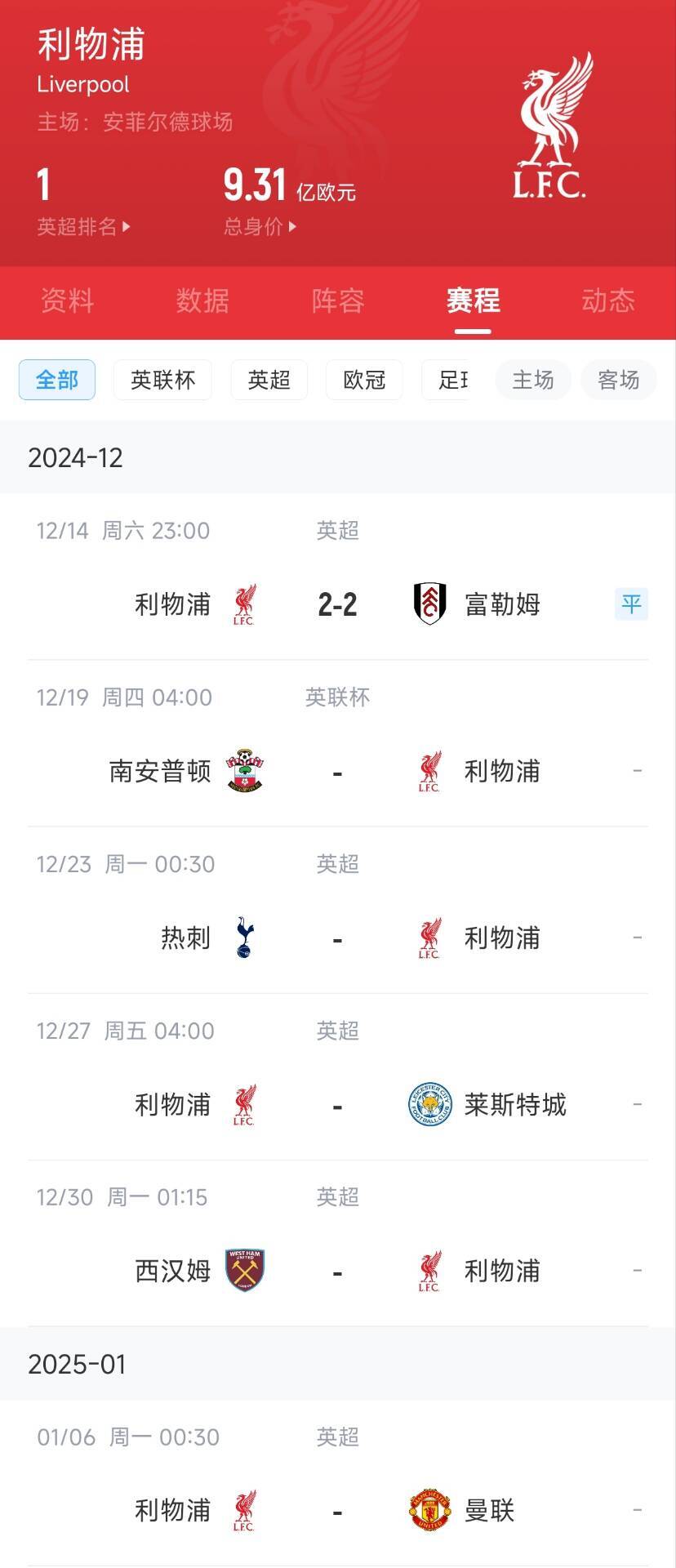
Task: Show only 客场 matches
Action: [x=618, y=380]
